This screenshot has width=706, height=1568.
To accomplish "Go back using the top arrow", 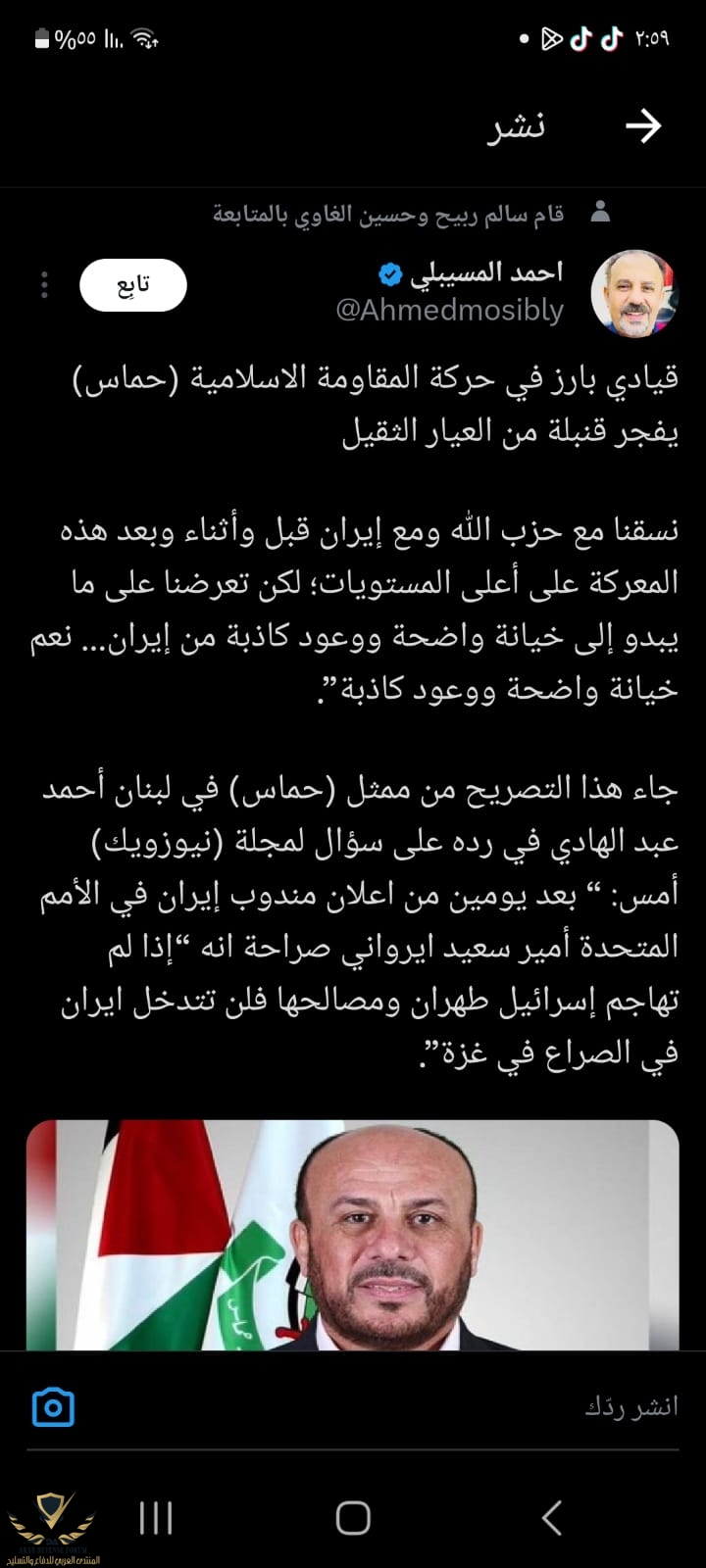I will point(643,126).
